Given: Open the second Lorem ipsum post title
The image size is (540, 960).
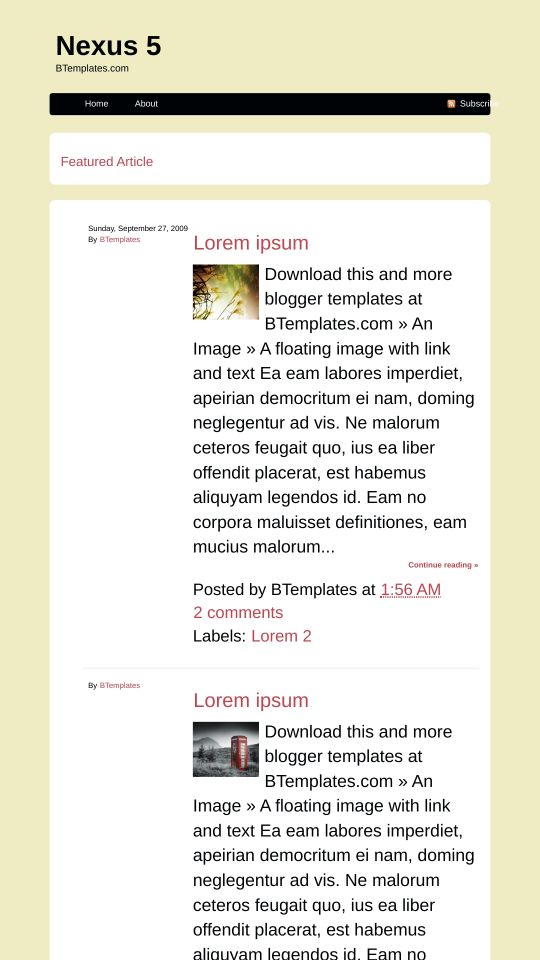Looking at the screenshot, I should point(250,700).
